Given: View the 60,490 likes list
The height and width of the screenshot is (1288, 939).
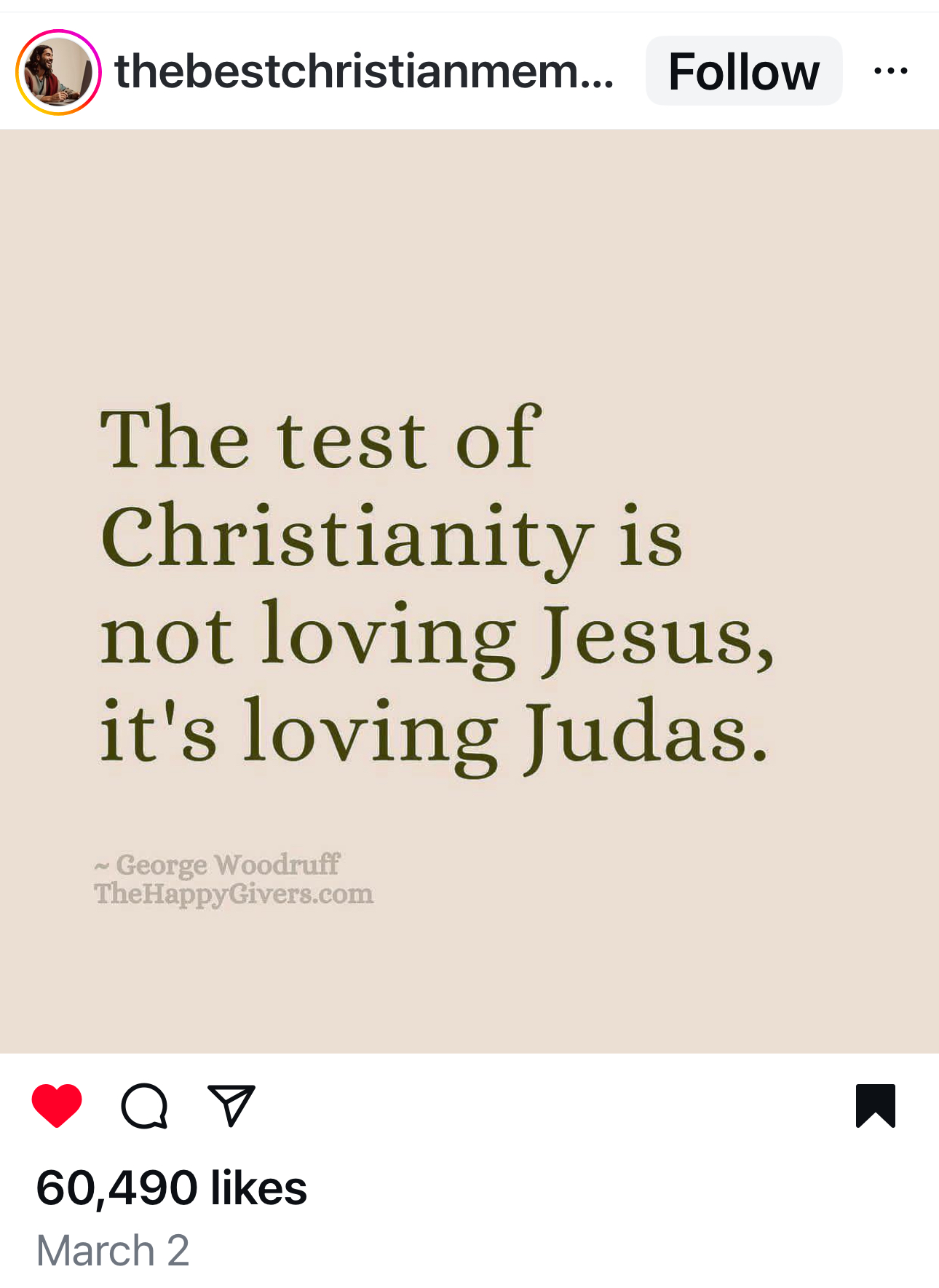Looking at the screenshot, I should click(x=172, y=1188).
